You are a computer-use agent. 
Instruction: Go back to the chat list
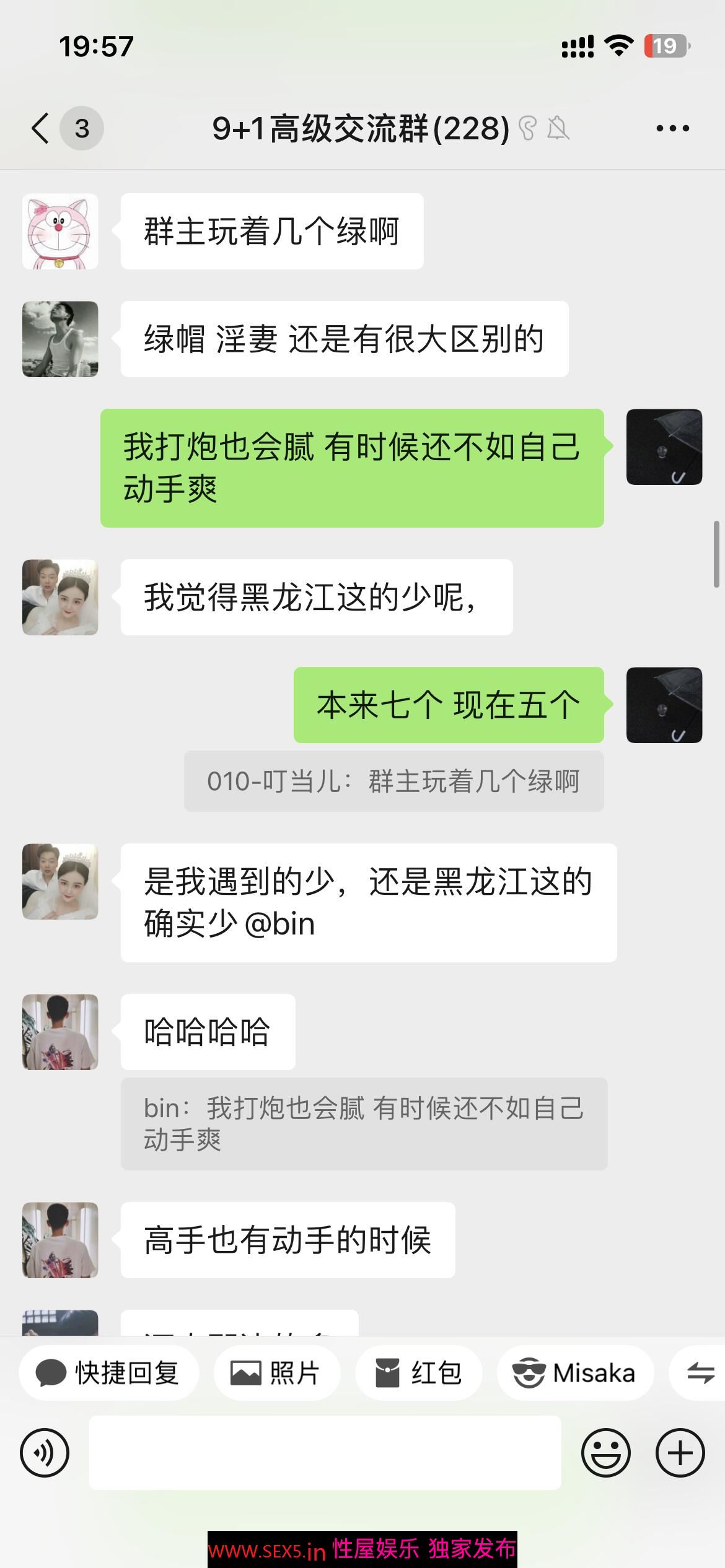[41, 129]
